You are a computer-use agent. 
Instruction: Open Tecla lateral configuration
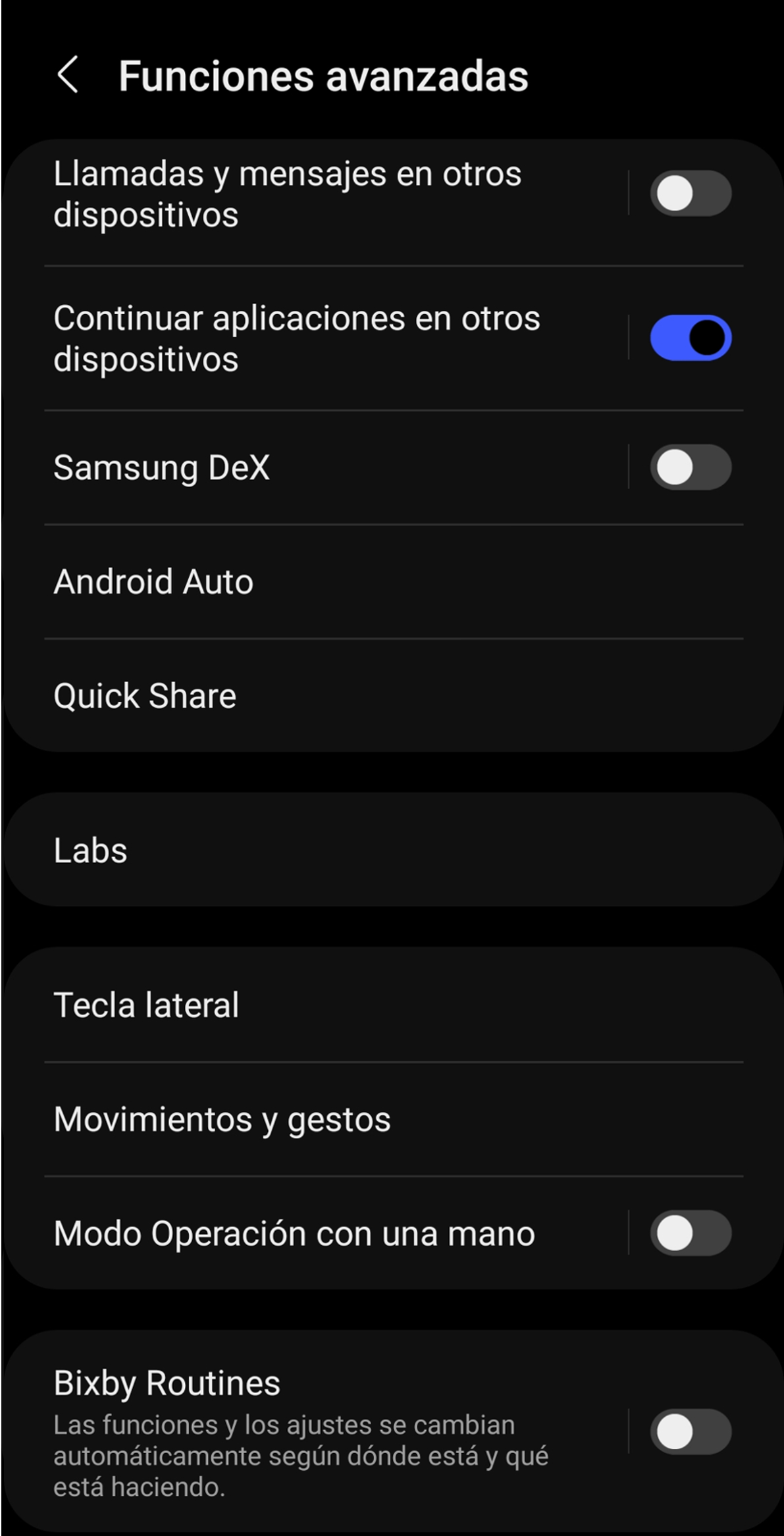[146, 1004]
